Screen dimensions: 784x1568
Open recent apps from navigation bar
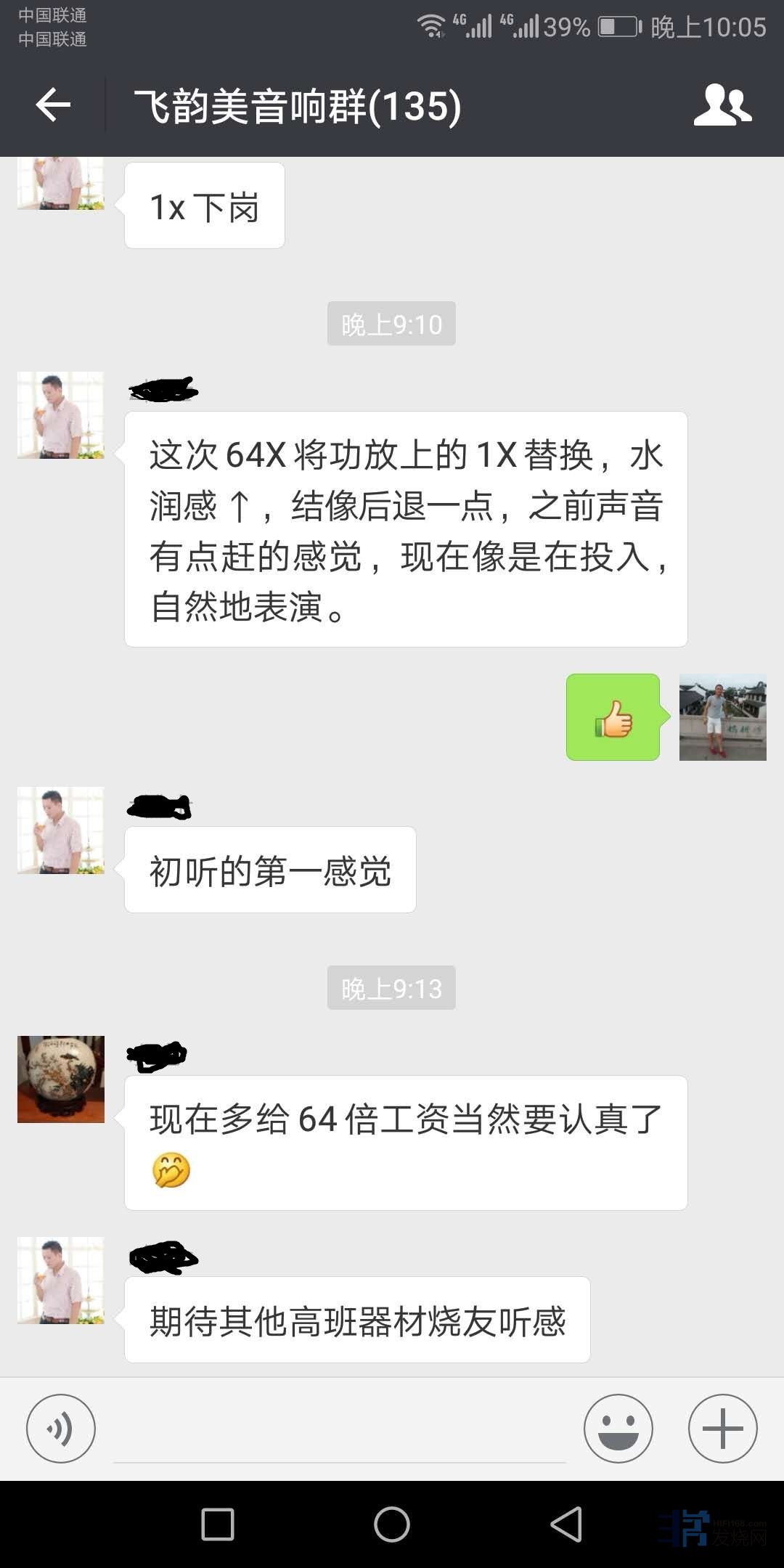pyautogui.click(x=218, y=1524)
